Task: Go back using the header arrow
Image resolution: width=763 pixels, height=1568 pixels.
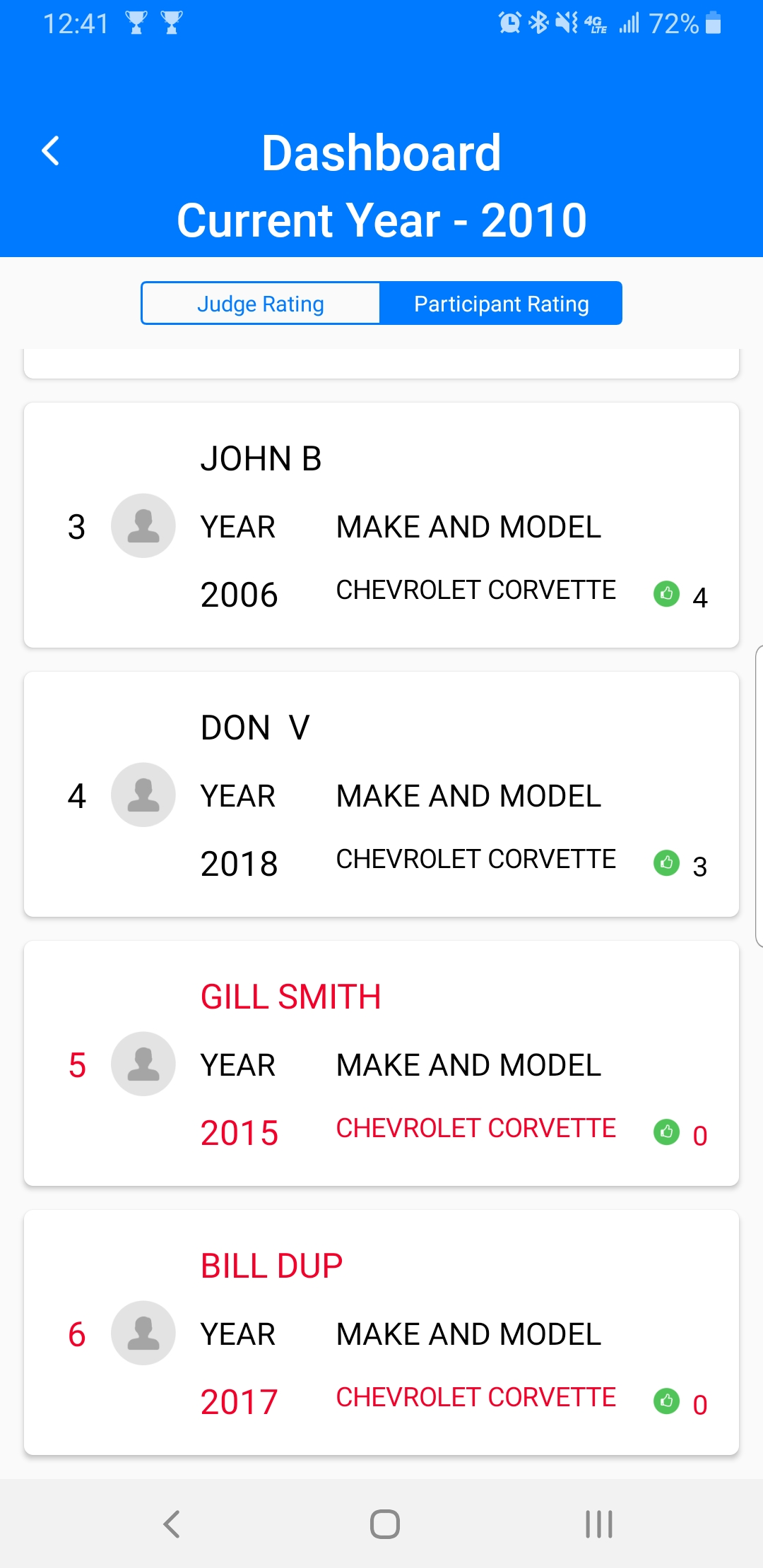Action: coord(50,150)
